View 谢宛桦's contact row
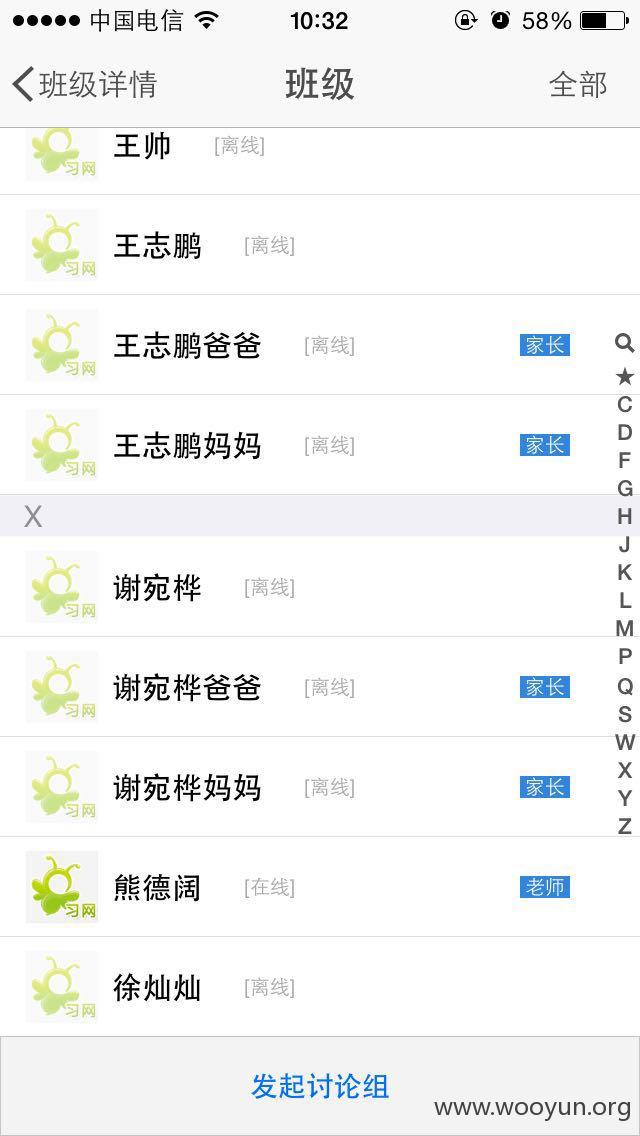This screenshot has width=640, height=1136. 320,587
